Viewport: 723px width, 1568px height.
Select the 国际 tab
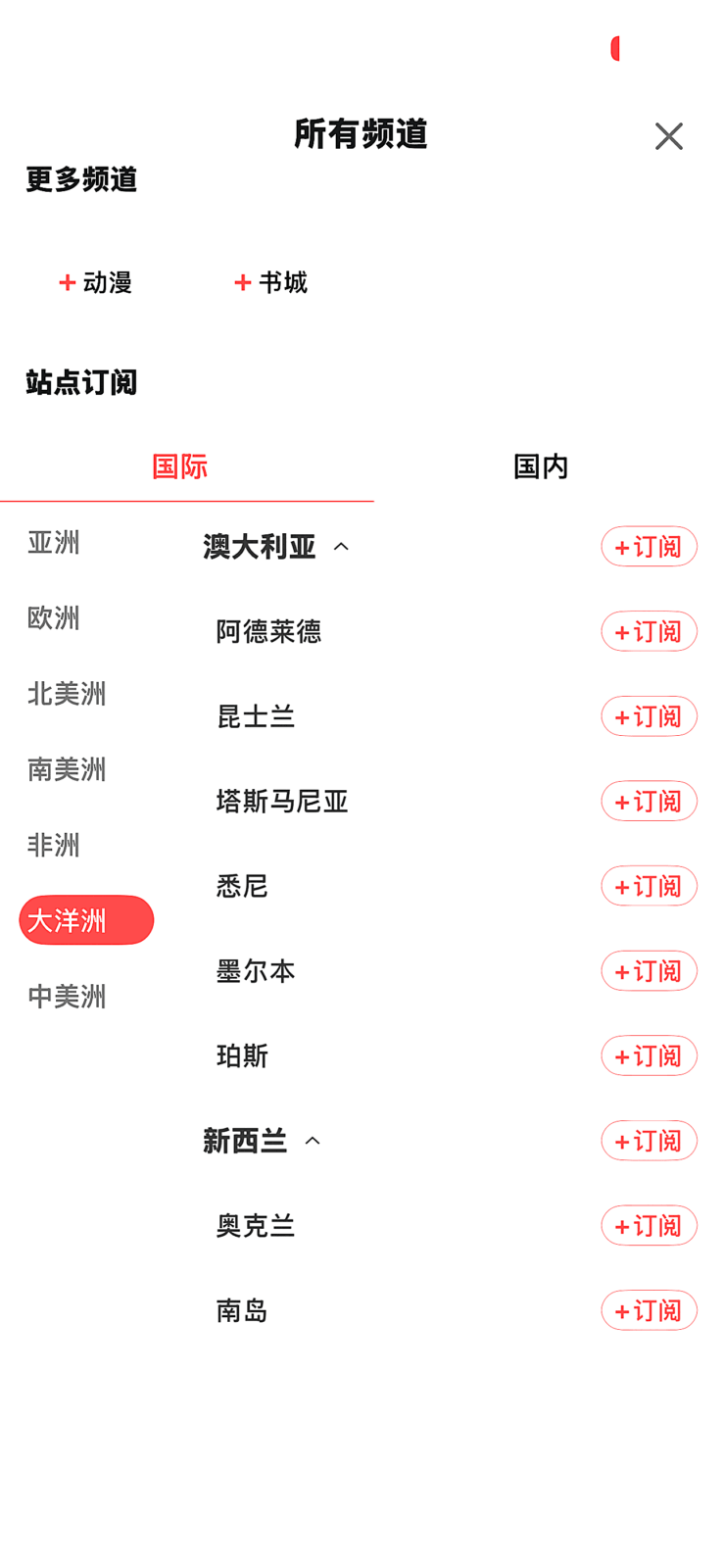tap(179, 466)
